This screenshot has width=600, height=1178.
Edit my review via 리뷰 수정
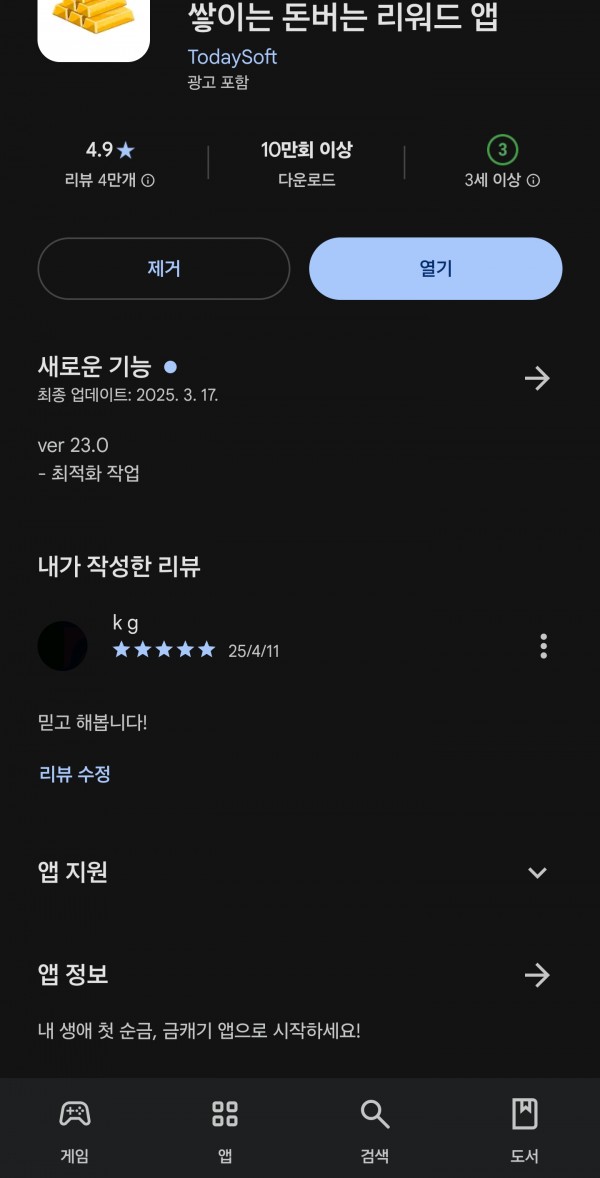(x=75, y=774)
